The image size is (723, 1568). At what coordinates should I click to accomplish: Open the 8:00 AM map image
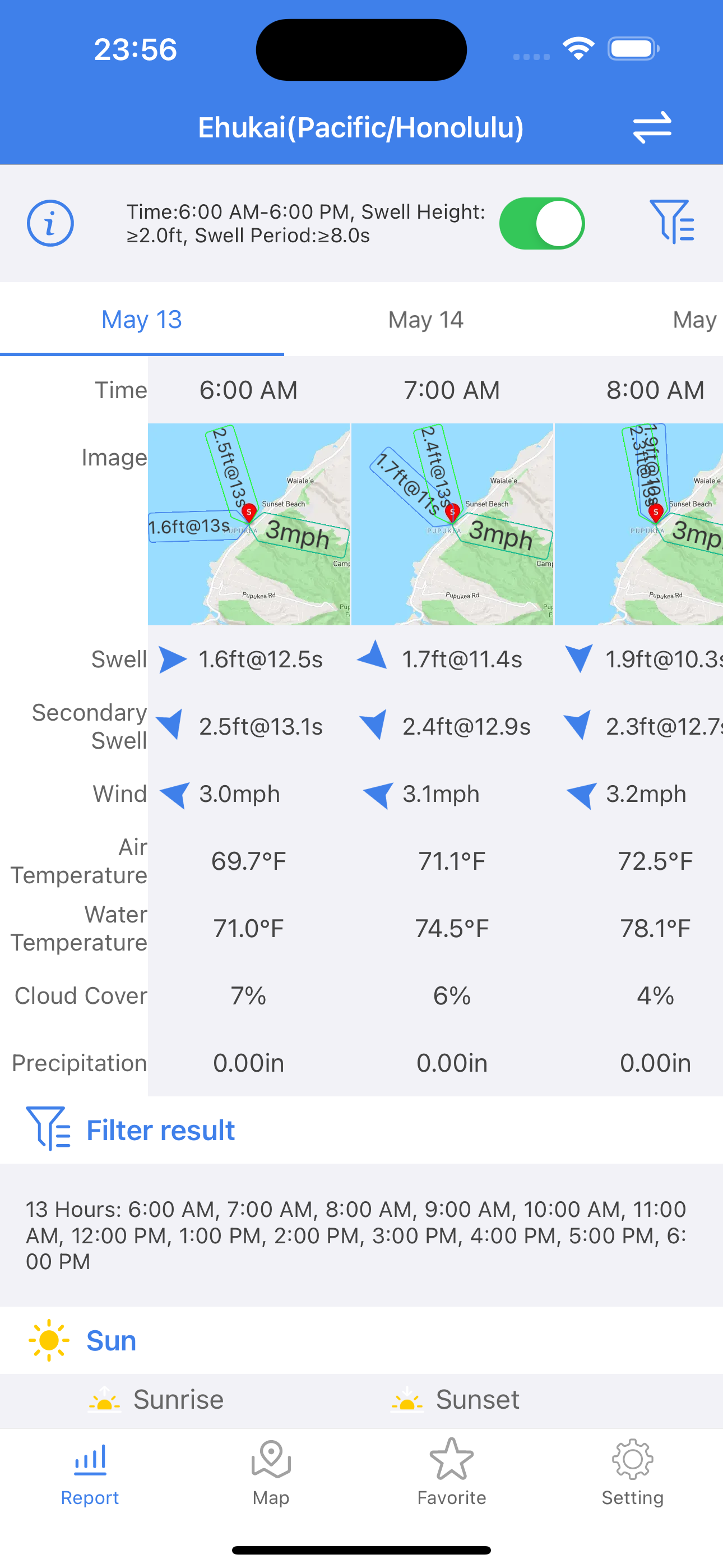[x=639, y=524]
